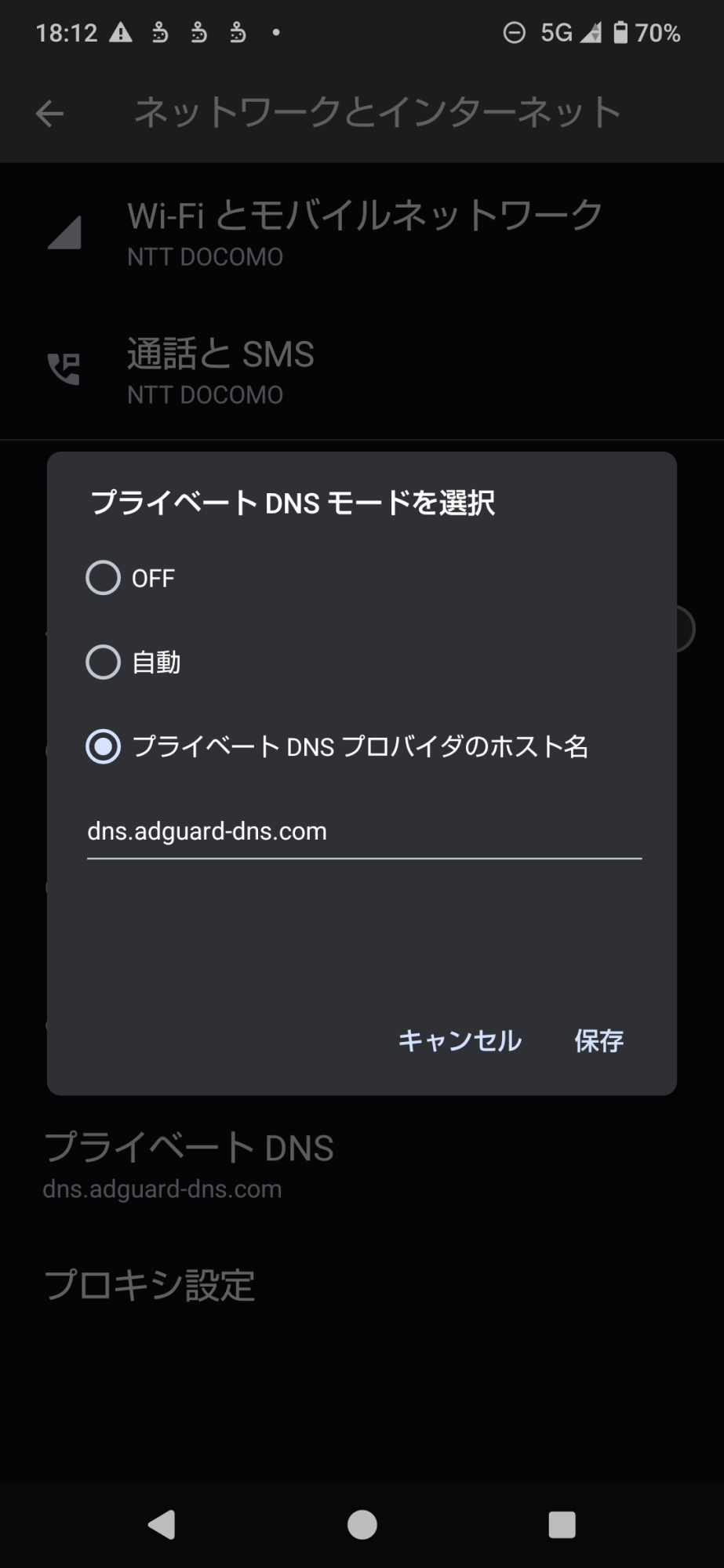Tap the system home button
The width and height of the screenshot is (724, 1568).
pos(362,1525)
